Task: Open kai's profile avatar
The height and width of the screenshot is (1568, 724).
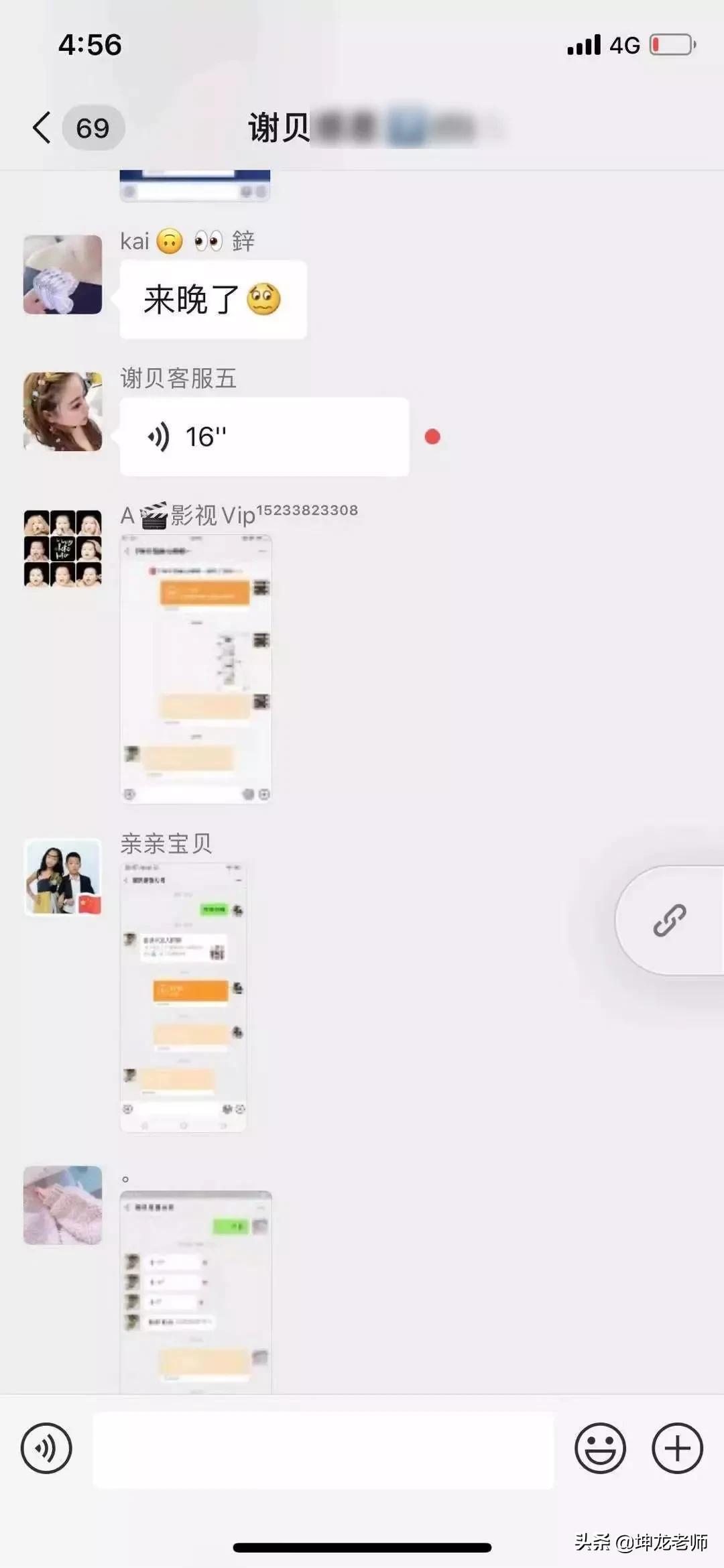Action: pos(62,276)
